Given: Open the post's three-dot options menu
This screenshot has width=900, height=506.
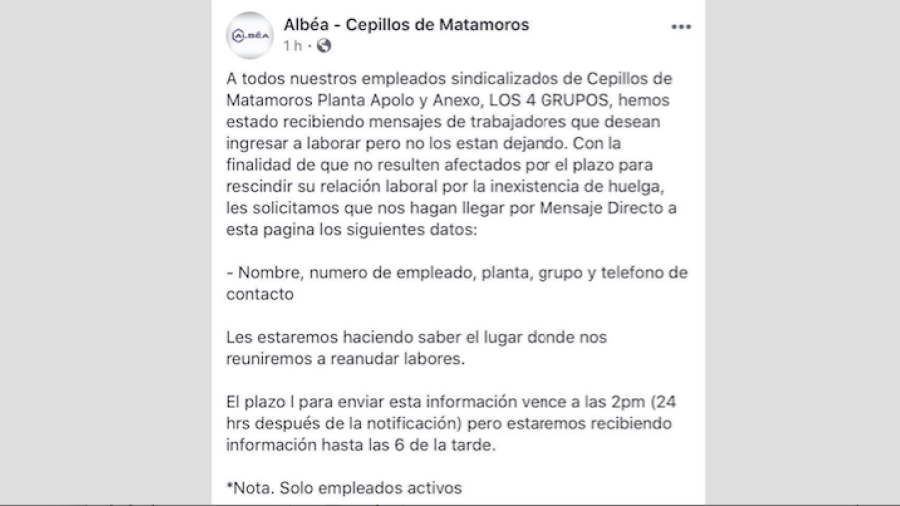Looking at the screenshot, I should click(x=681, y=27).
